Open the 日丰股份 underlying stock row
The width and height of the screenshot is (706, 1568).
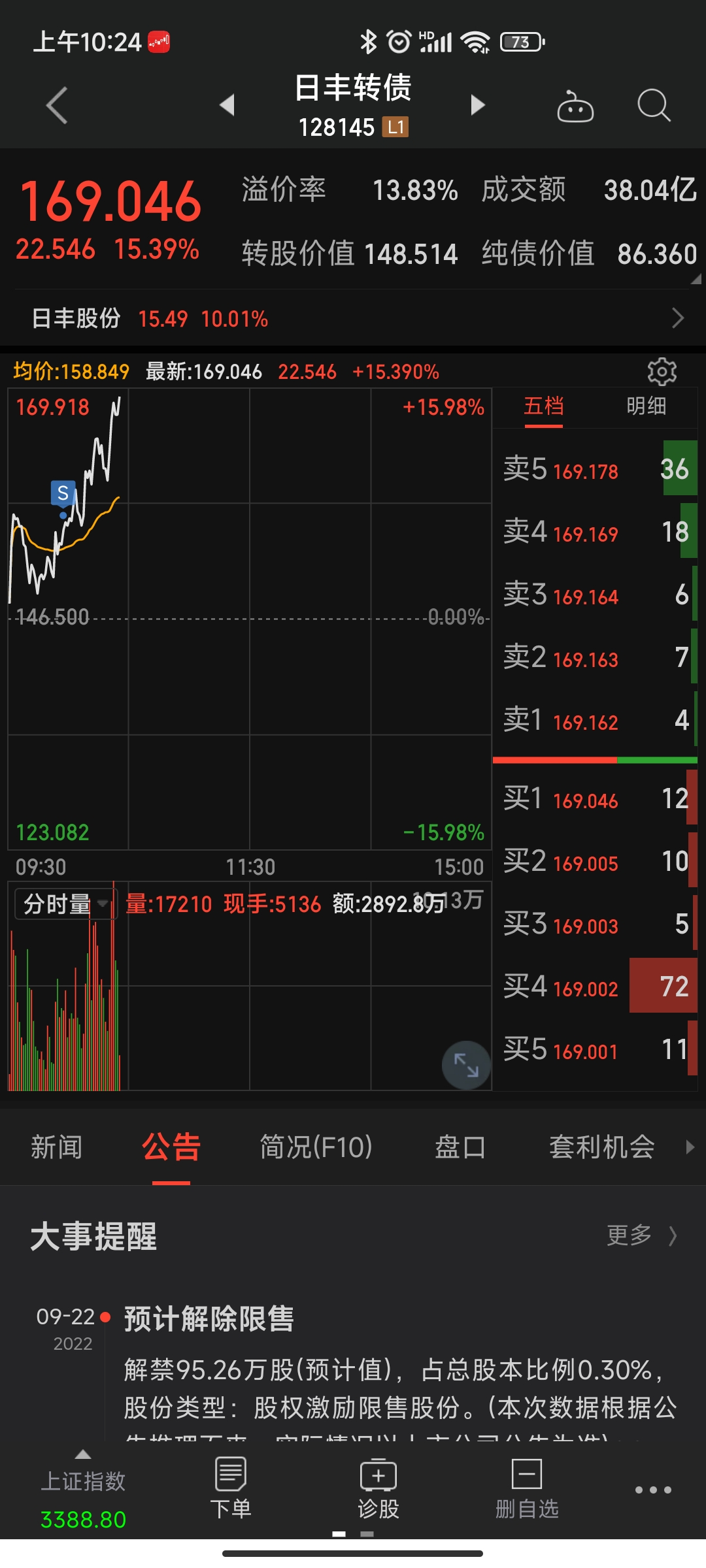[353, 319]
